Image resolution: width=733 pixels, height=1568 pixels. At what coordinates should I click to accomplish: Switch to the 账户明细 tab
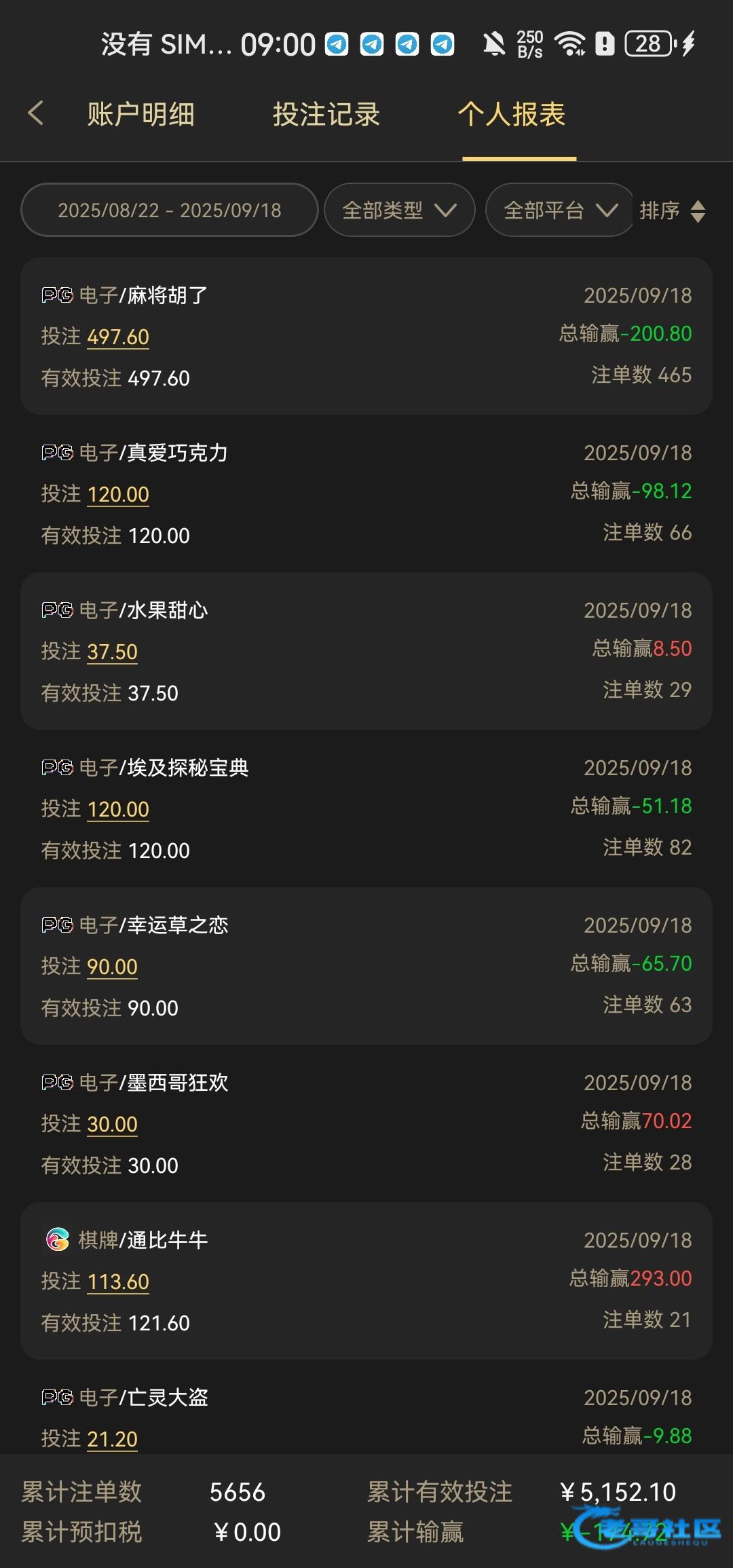pyautogui.click(x=141, y=114)
